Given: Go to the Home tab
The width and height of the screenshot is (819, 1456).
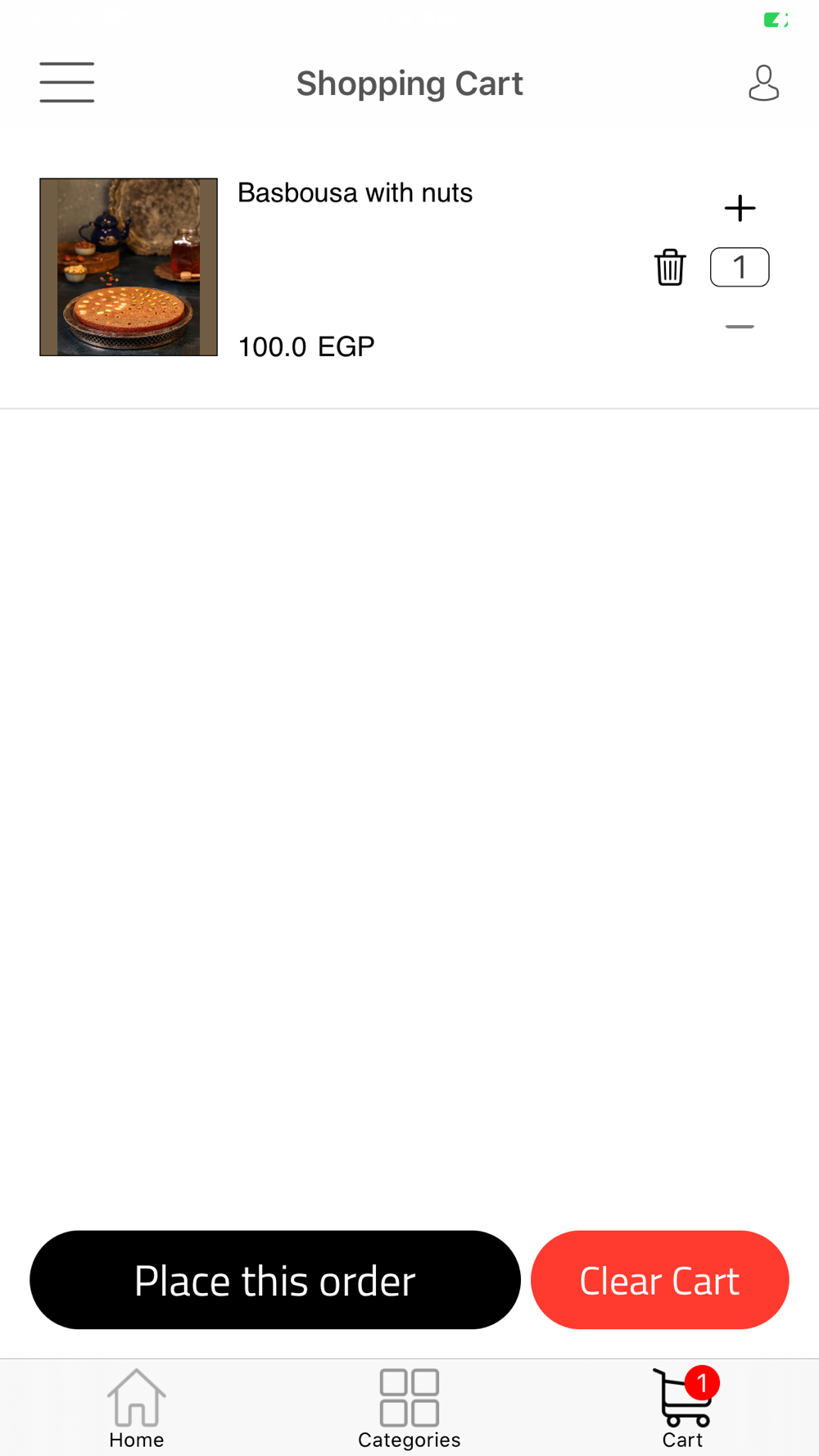Looking at the screenshot, I should coord(137,1409).
